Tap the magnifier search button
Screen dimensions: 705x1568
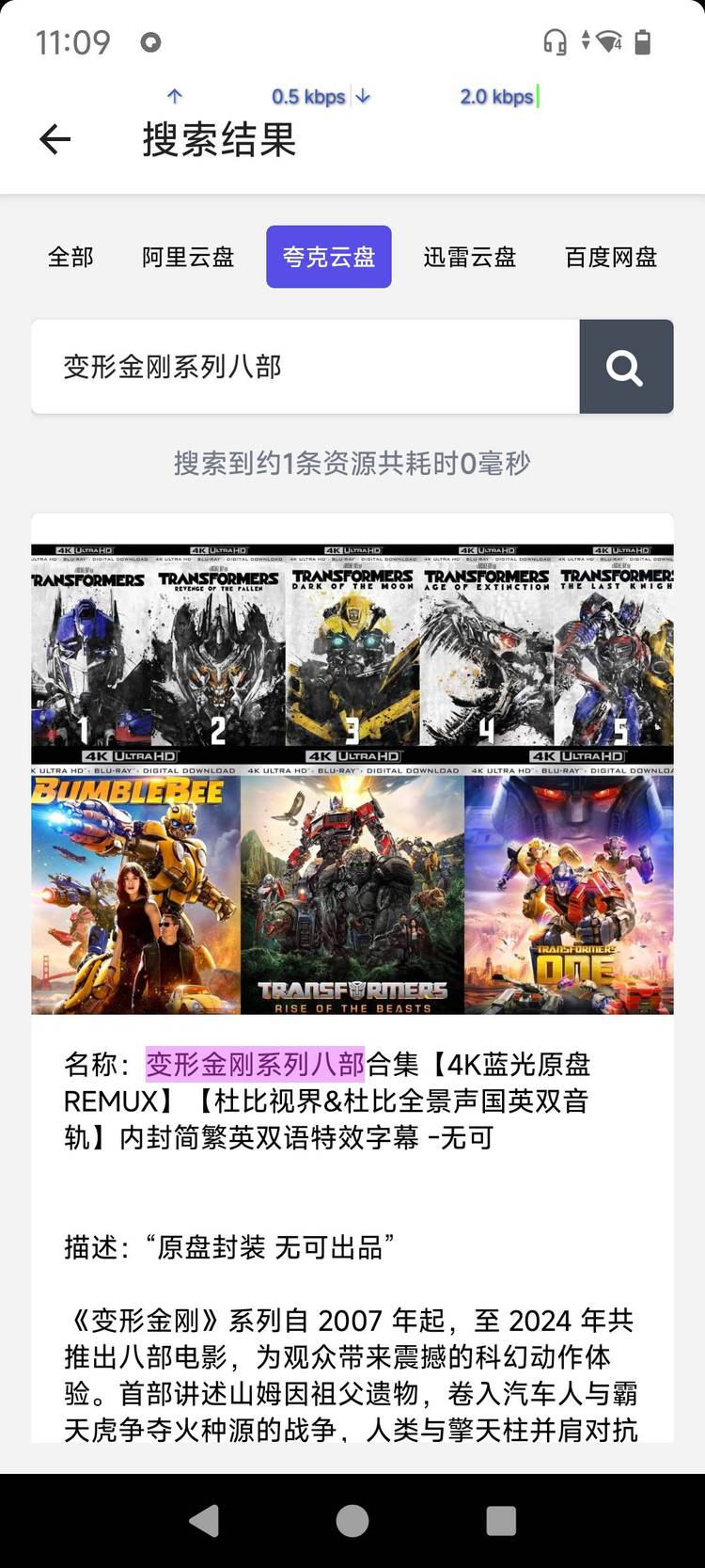(x=626, y=367)
